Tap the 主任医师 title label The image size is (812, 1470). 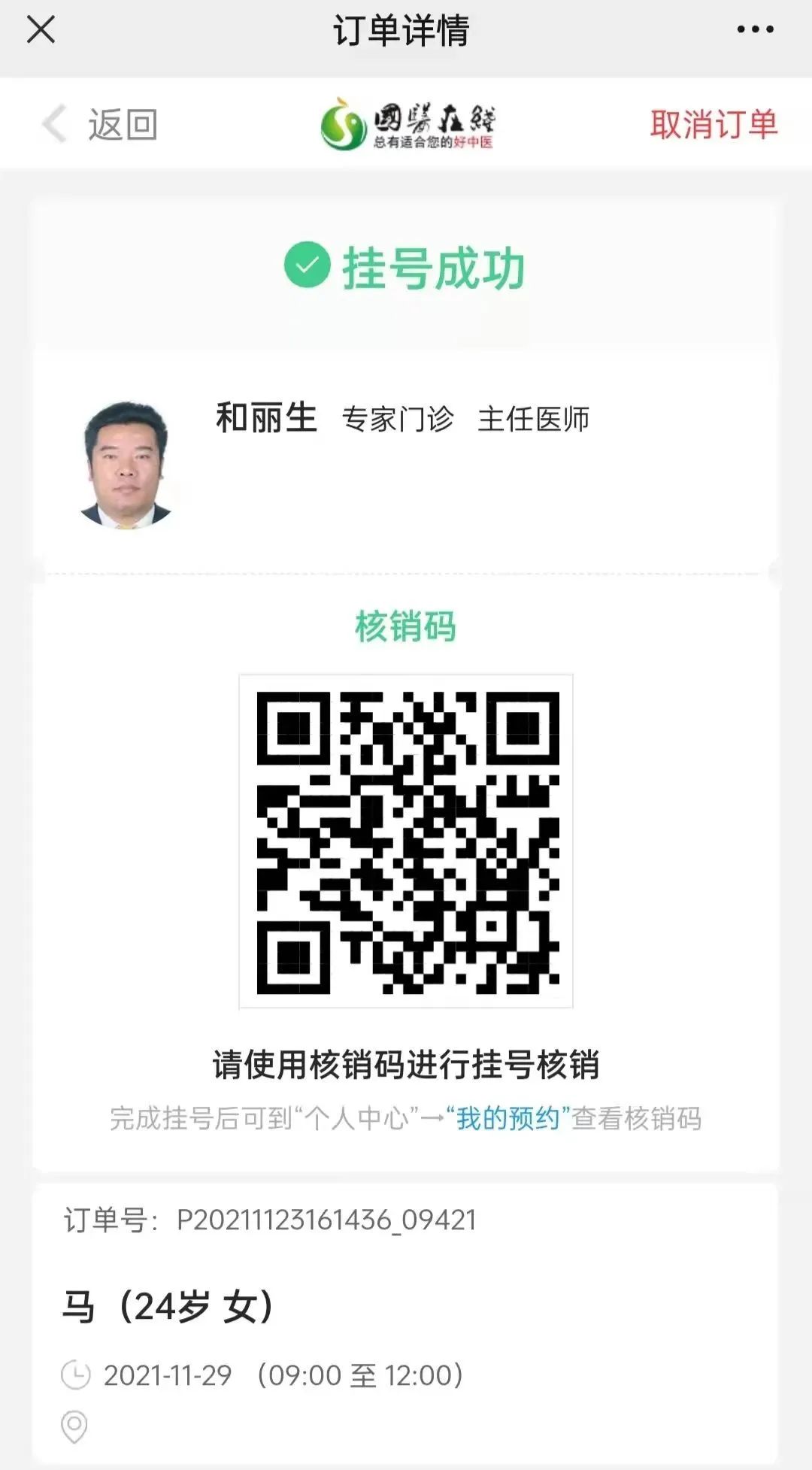coord(535,422)
